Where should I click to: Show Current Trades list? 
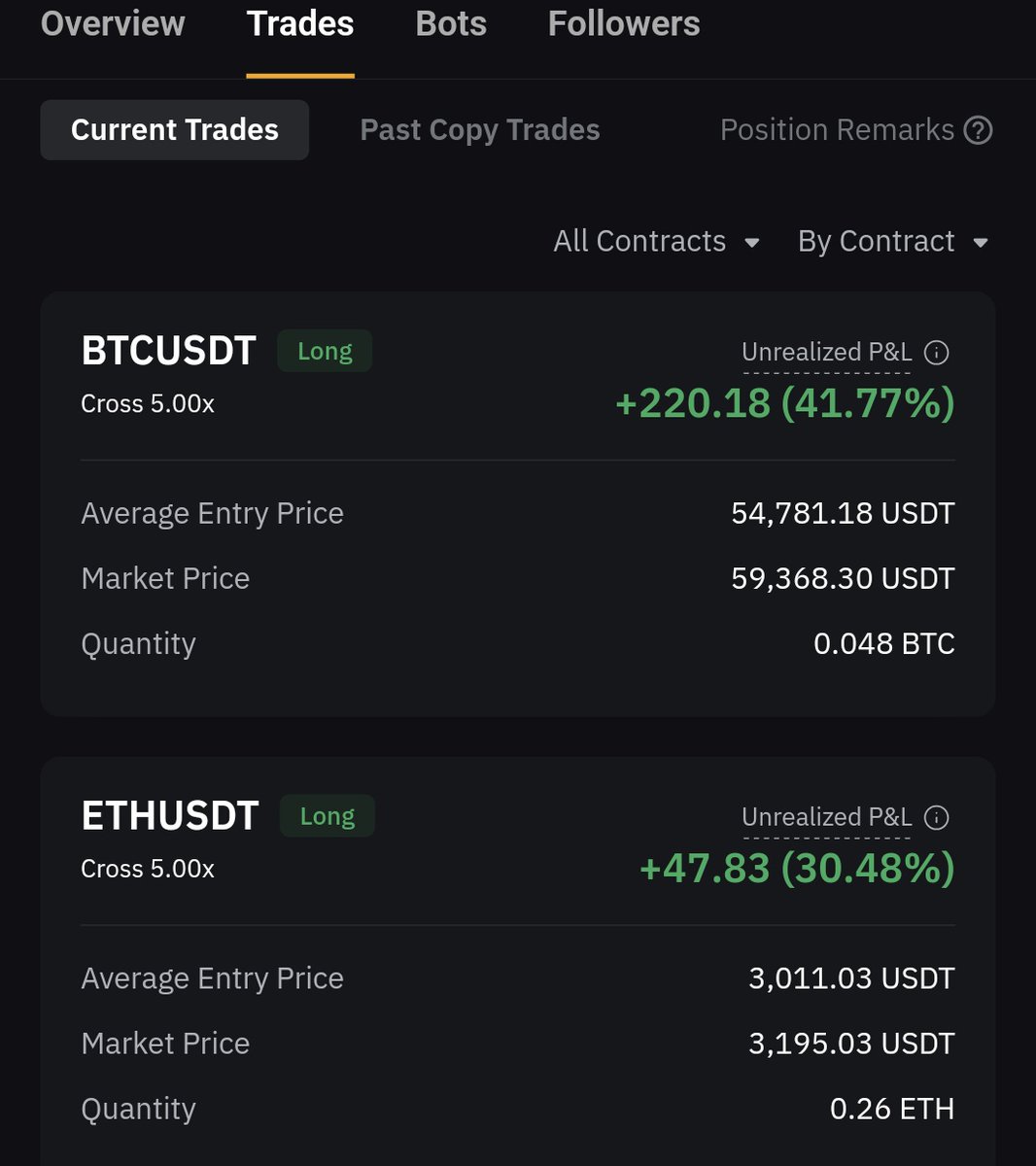[x=175, y=130]
